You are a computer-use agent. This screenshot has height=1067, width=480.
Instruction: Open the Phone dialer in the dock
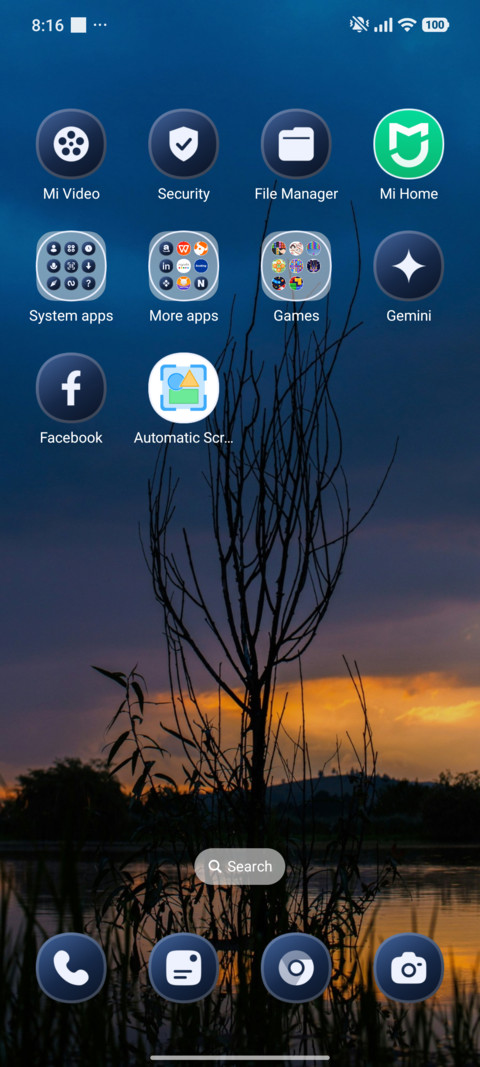coord(71,968)
